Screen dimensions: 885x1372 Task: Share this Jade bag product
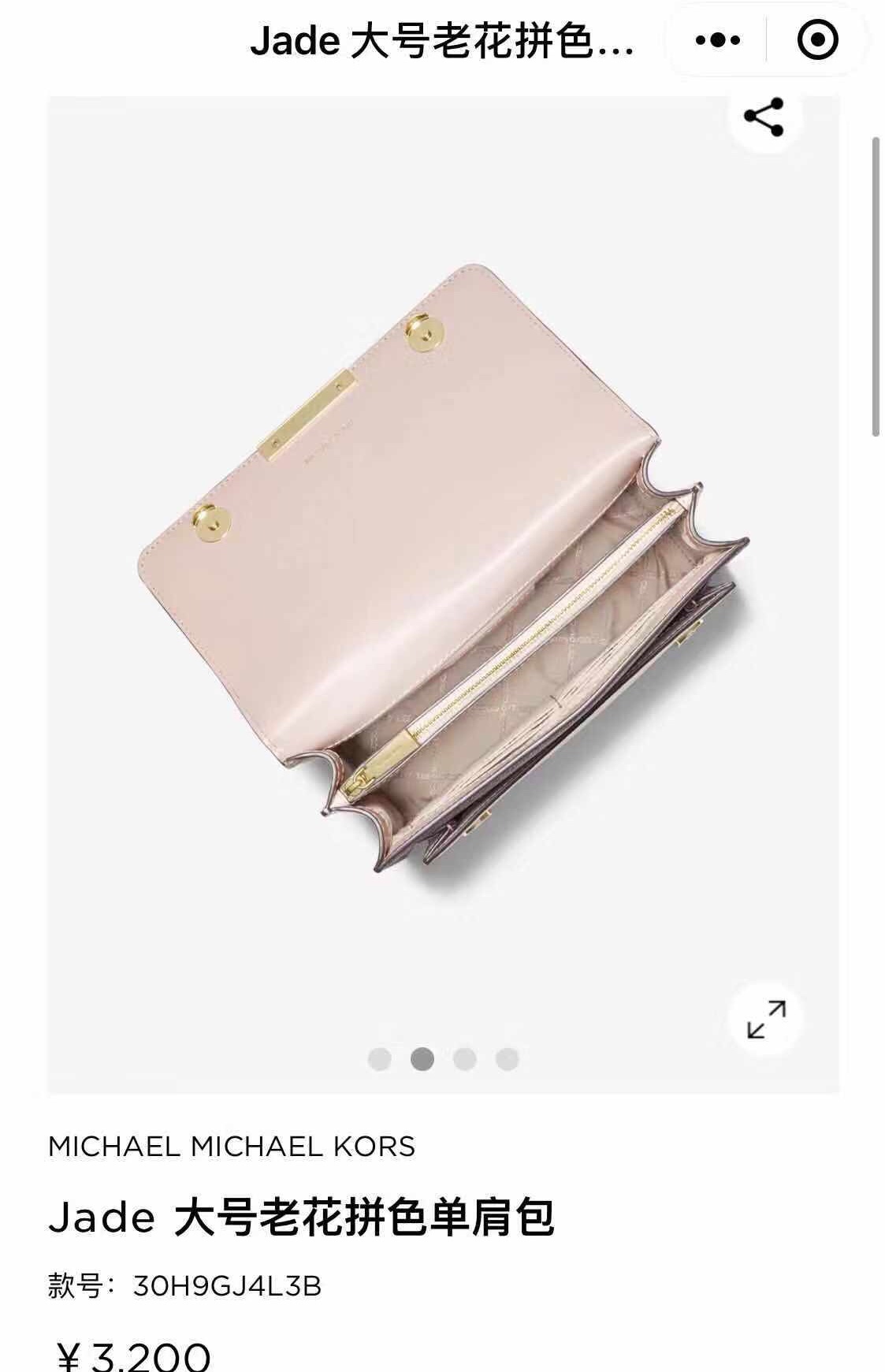tap(764, 117)
